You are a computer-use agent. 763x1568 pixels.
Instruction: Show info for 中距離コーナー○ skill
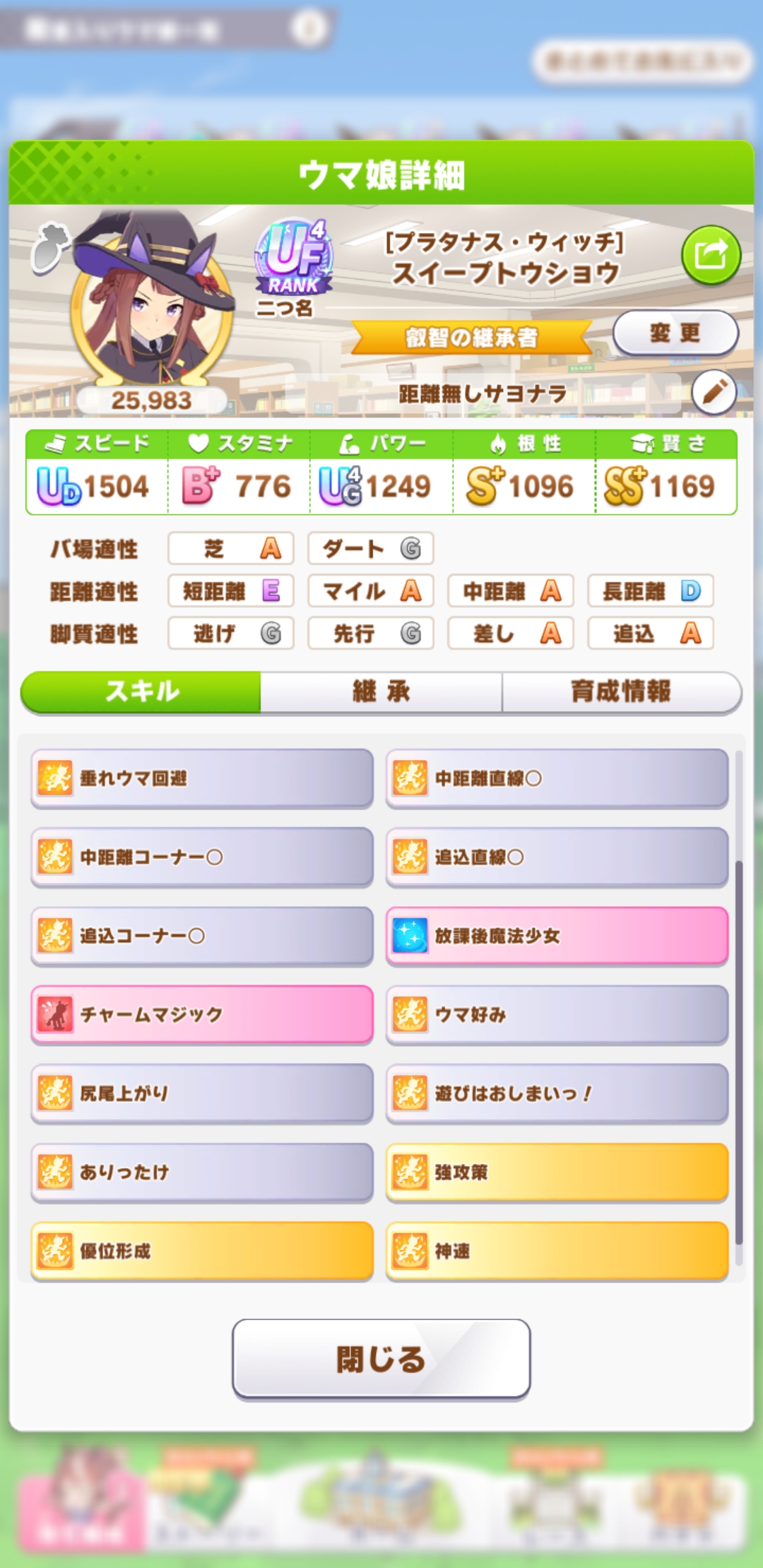202,857
